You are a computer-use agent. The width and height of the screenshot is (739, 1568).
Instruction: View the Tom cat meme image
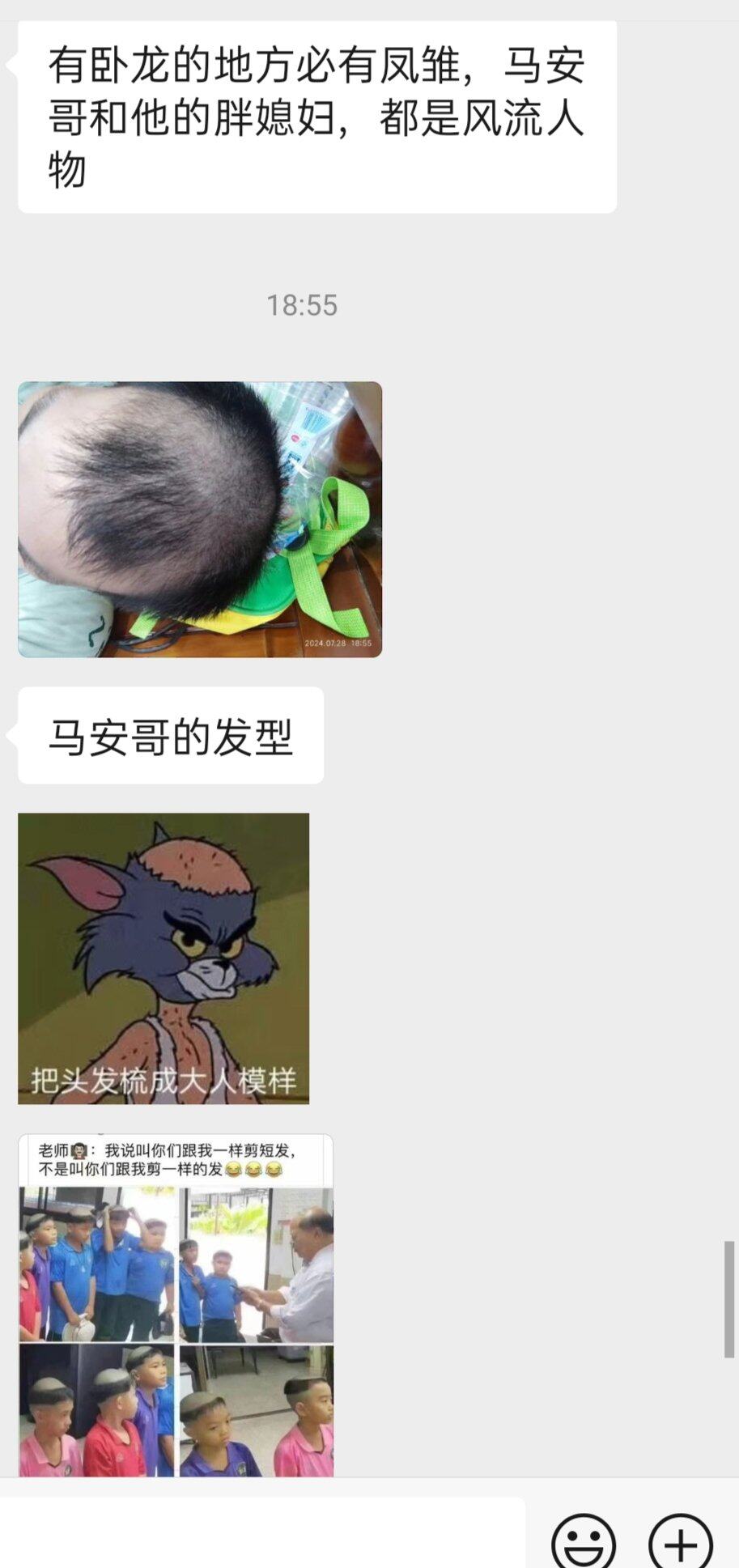(164, 958)
